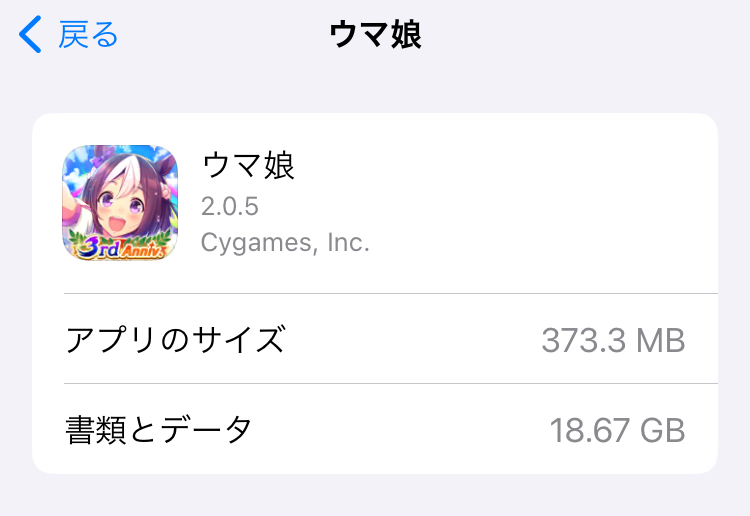Go back with the 戻る button

[x=69, y=35]
